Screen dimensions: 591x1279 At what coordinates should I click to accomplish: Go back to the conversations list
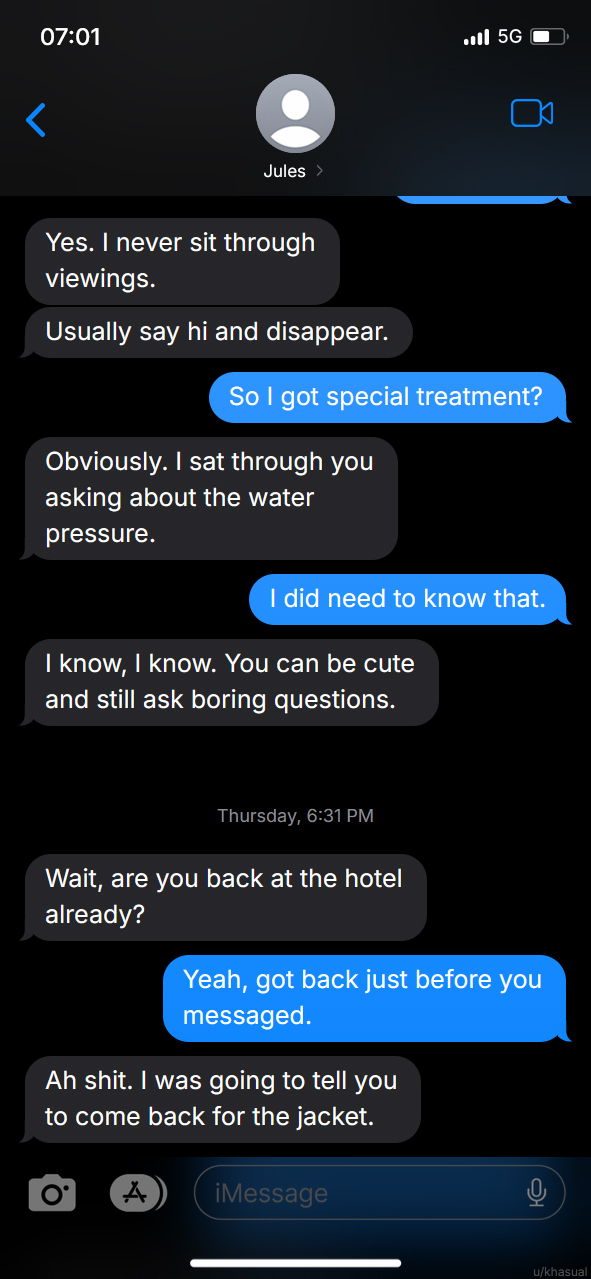pyautogui.click(x=36, y=120)
